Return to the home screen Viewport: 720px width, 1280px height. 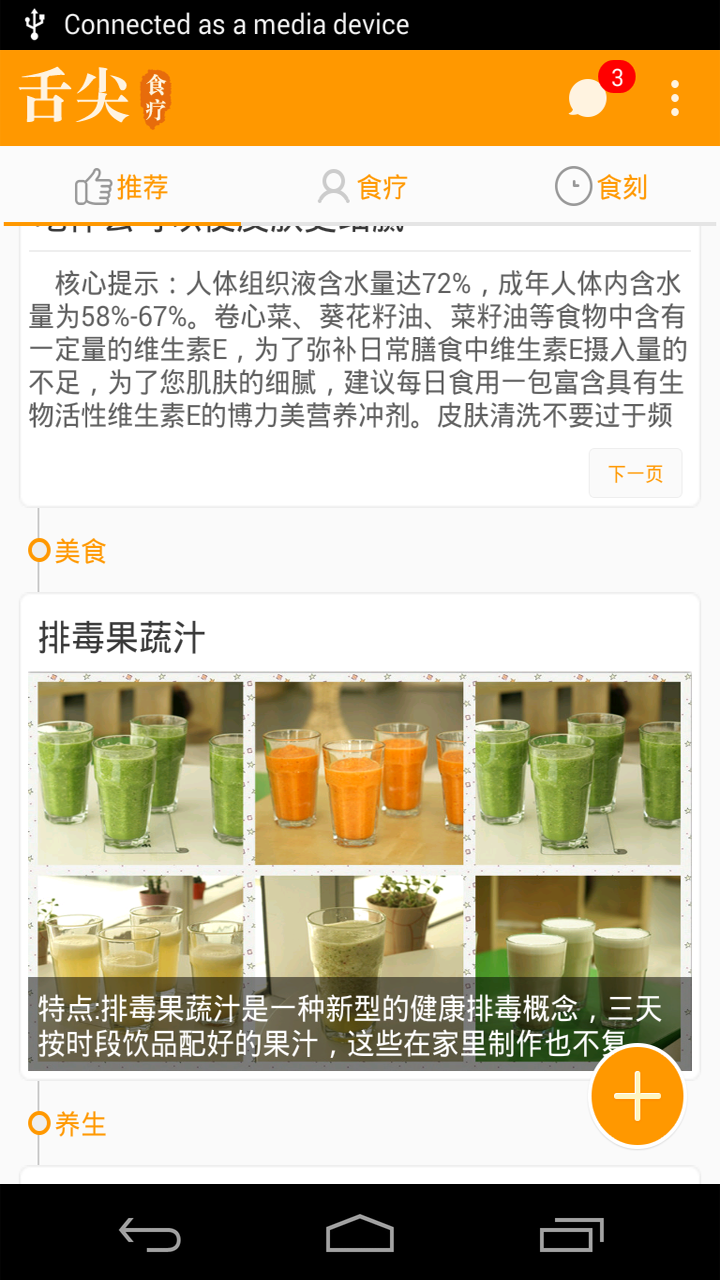pos(360,1235)
